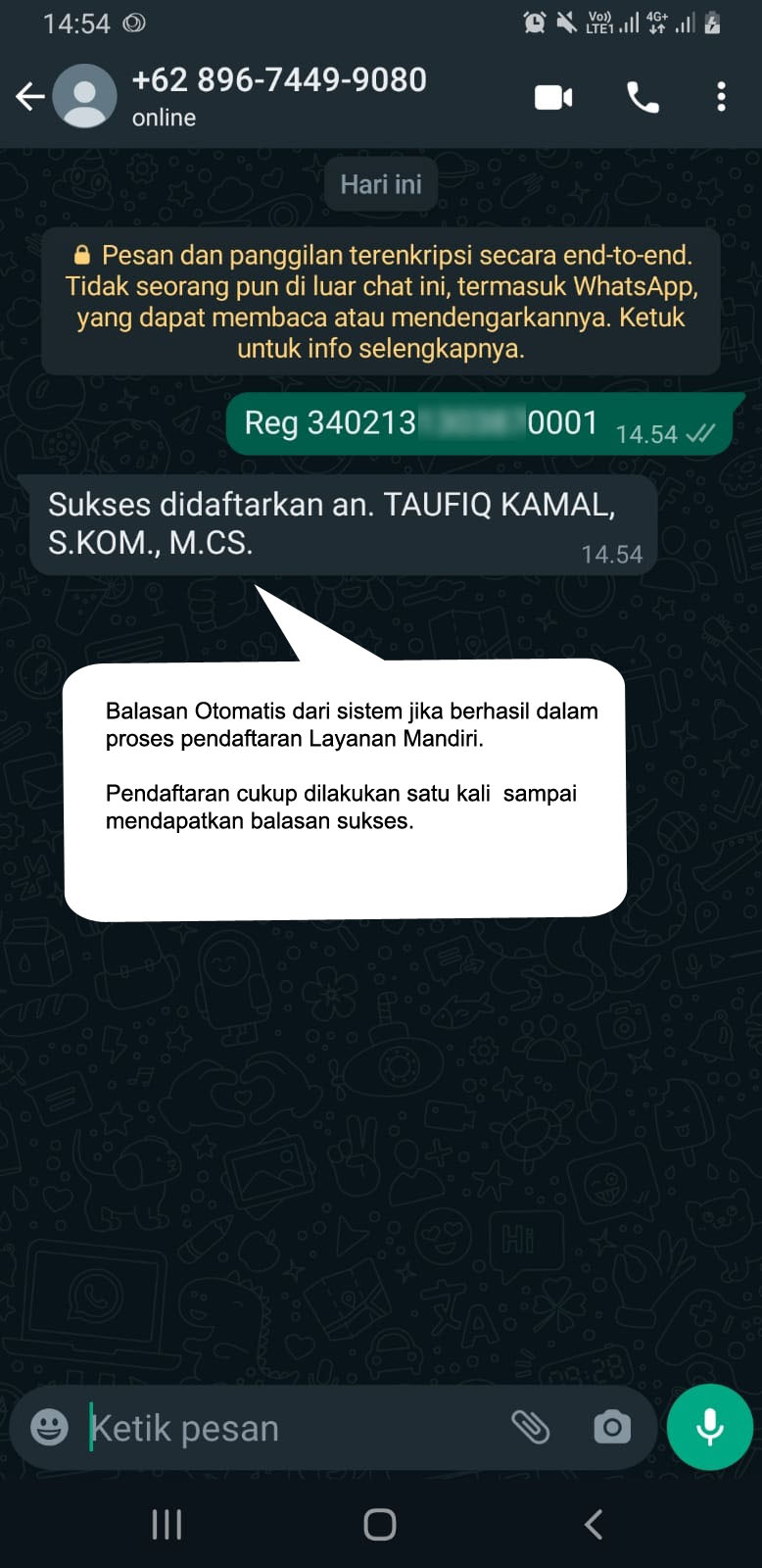Start a voice call
This screenshot has height=1568, width=762.
[x=643, y=97]
